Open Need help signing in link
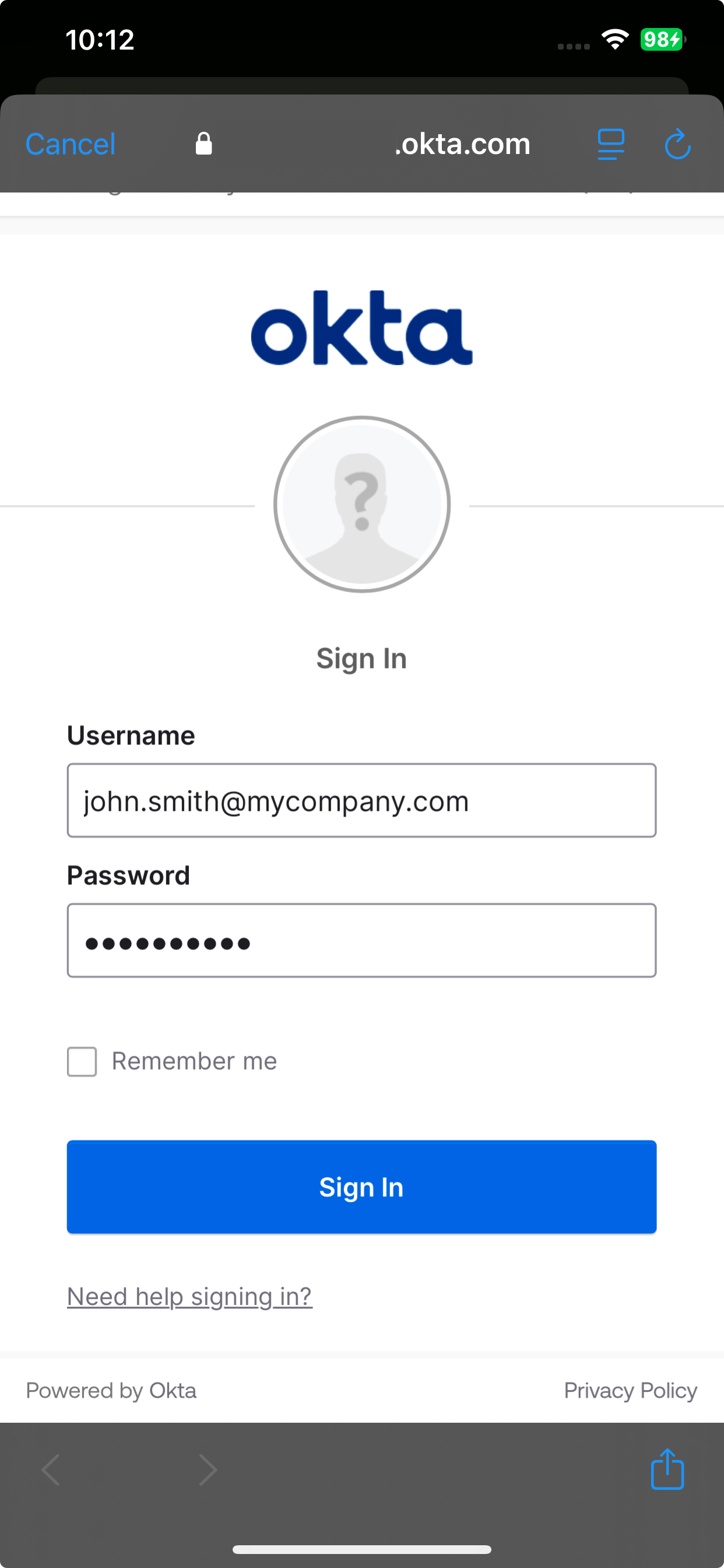724x1568 pixels. coord(190,1297)
